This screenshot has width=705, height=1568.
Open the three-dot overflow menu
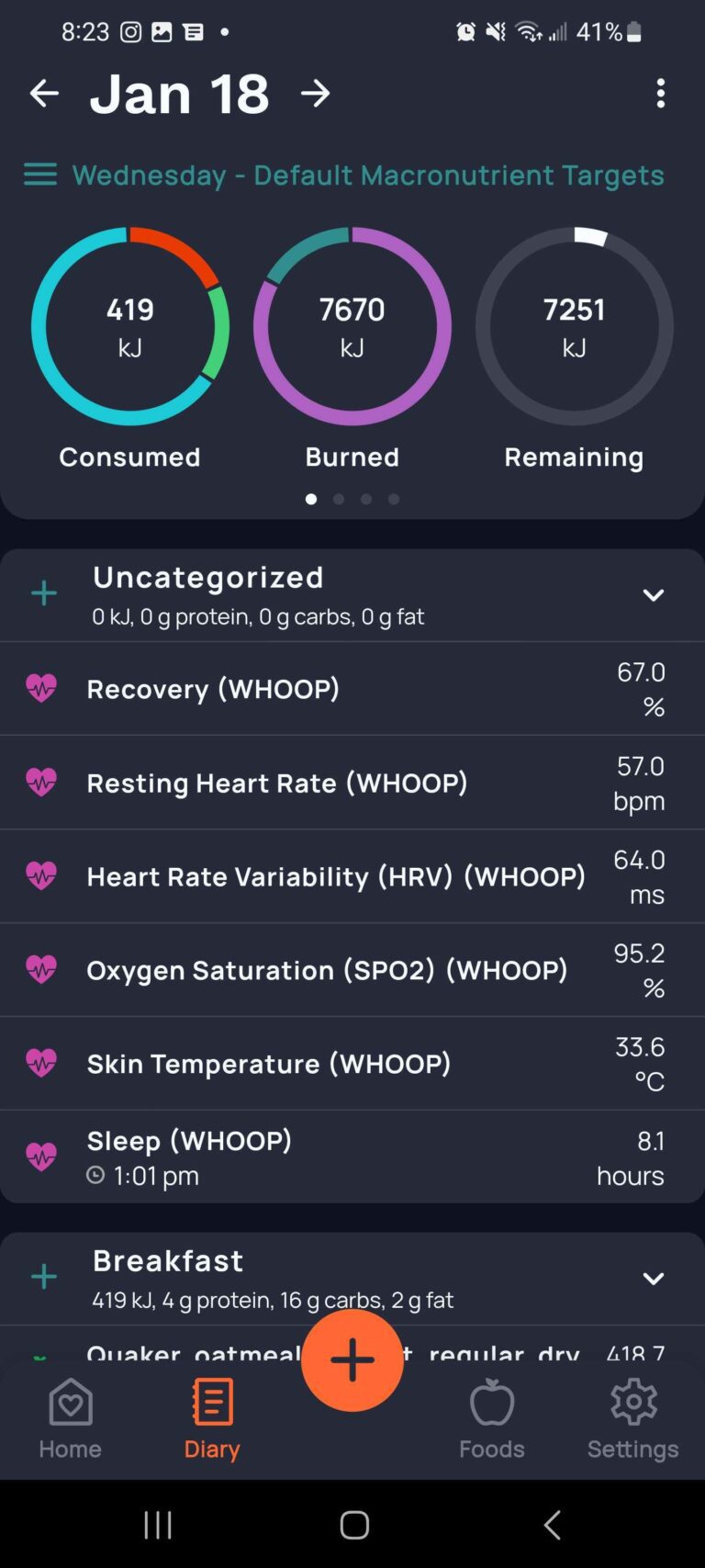tap(661, 93)
